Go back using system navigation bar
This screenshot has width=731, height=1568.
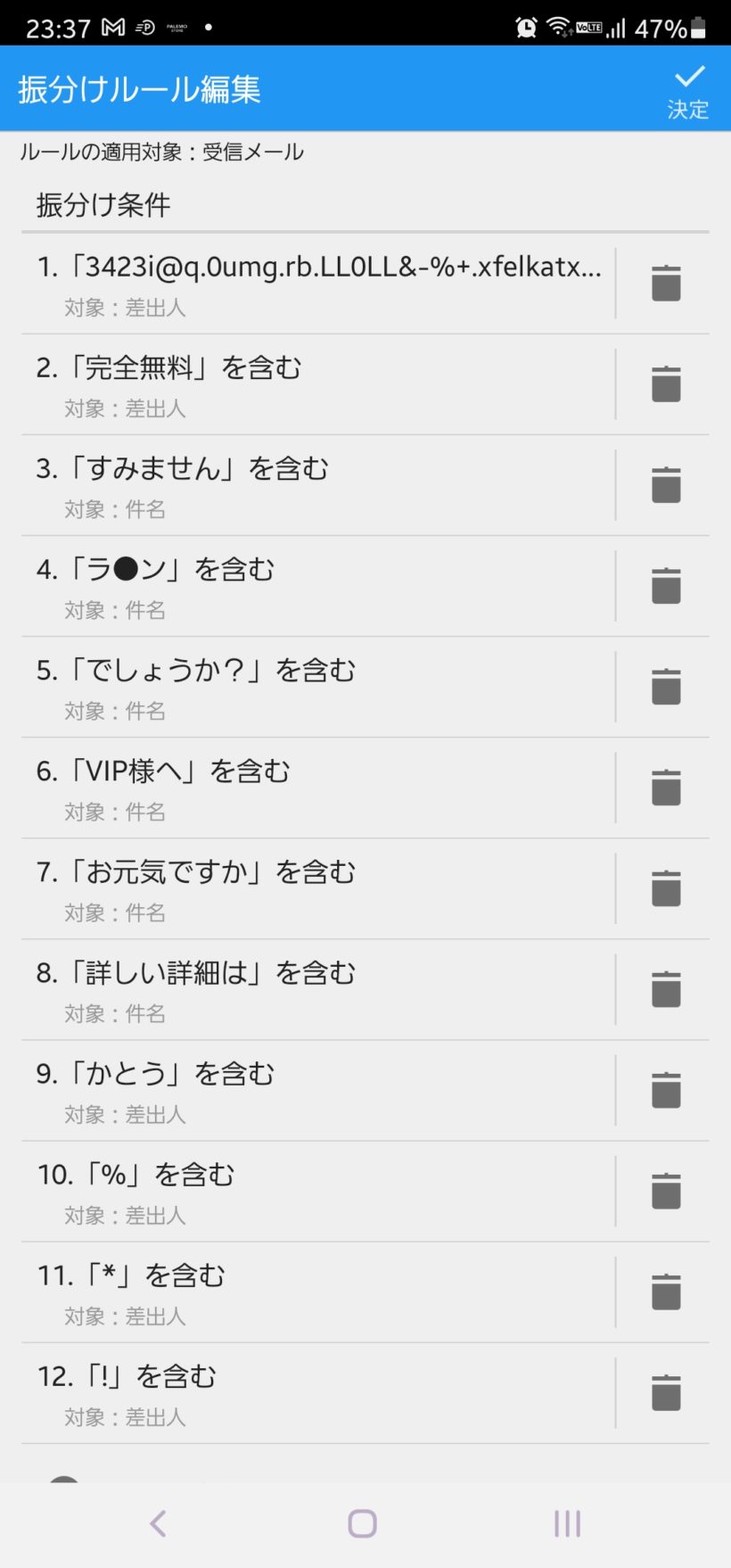[x=159, y=1523]
